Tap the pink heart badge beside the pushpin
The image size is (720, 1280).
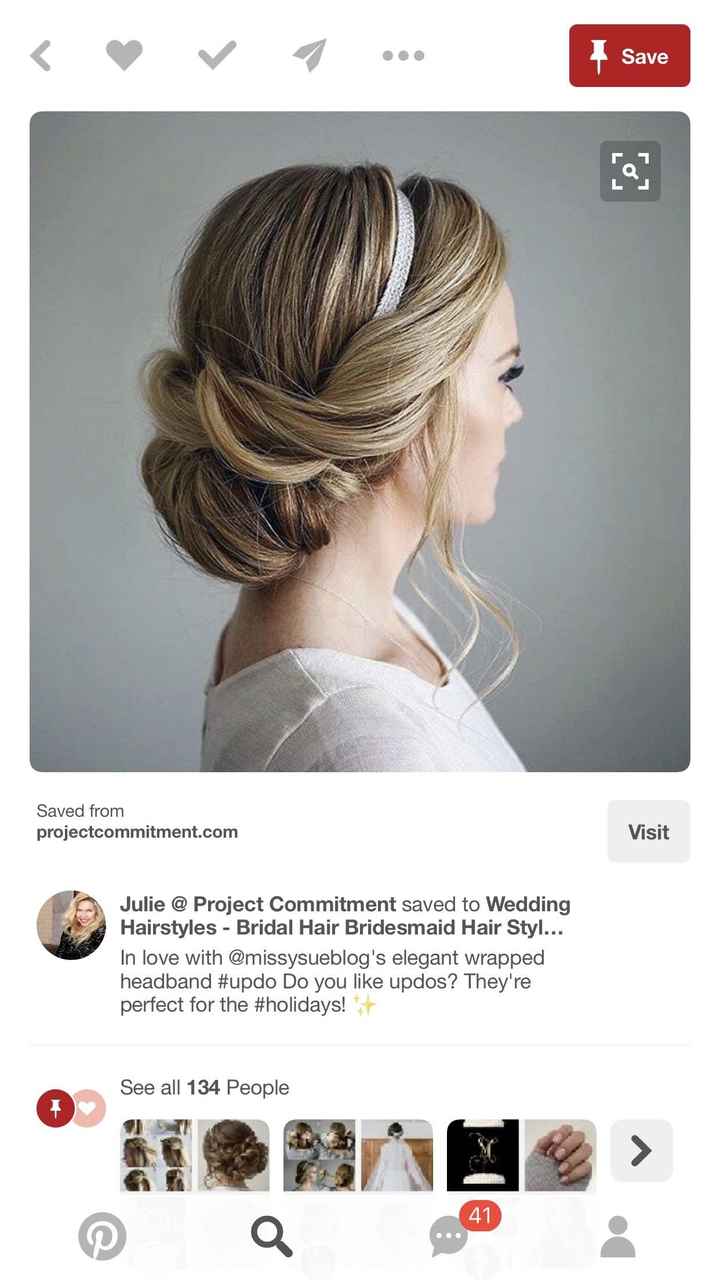tap(88, 1108)
